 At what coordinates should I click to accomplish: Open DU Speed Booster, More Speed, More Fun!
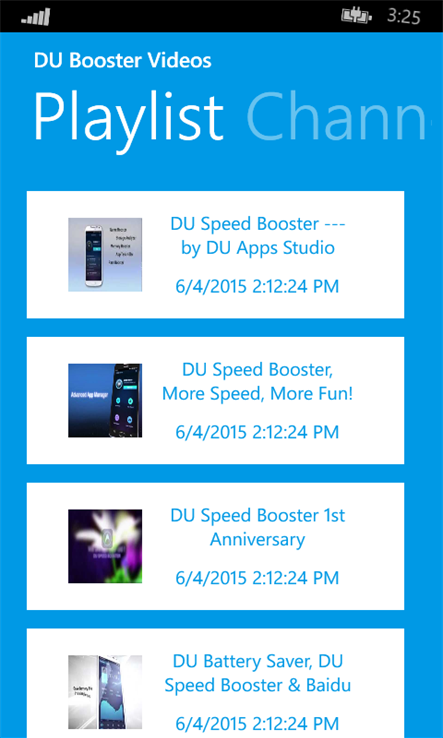click(215, 401)
